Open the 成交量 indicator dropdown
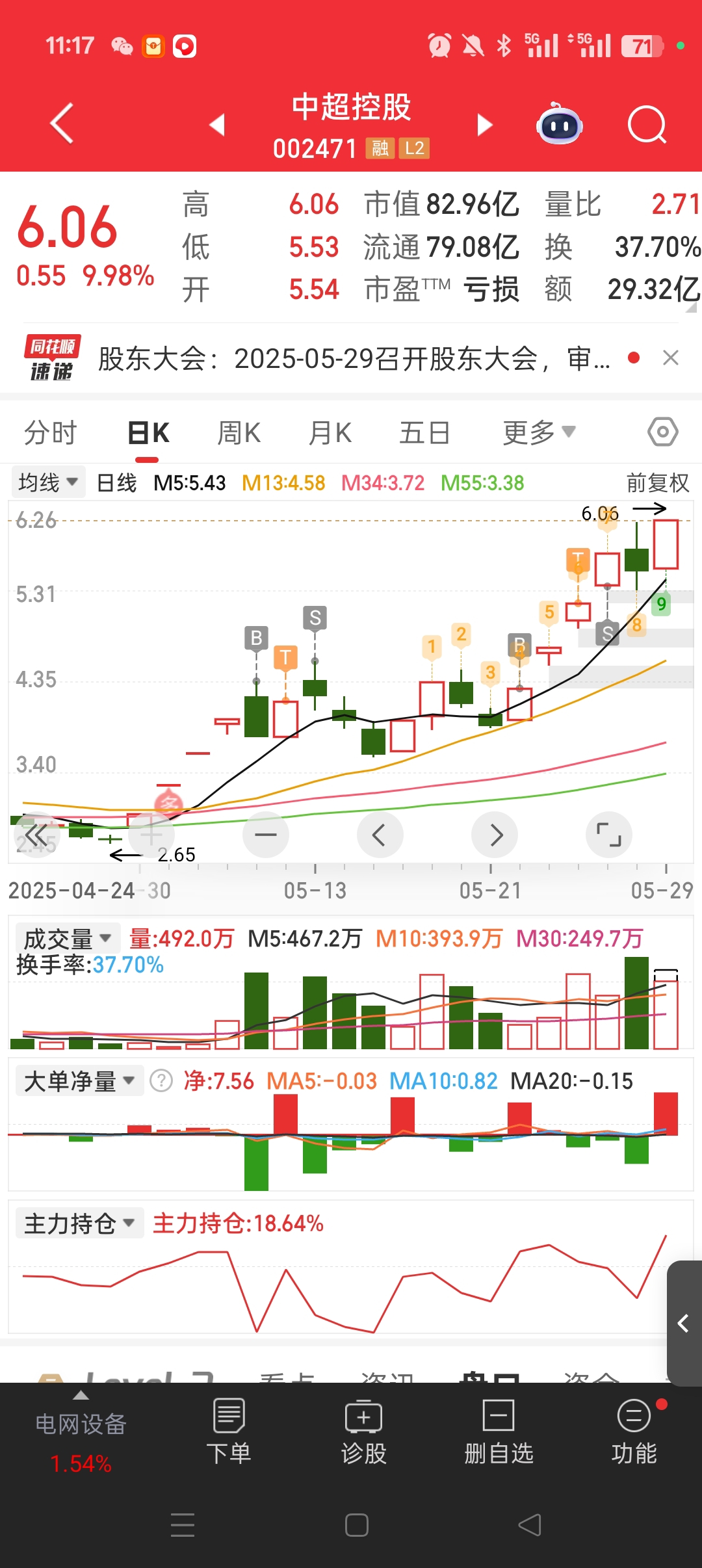The width and height of the screenshot is (702, 1568). click(x=67, y=939)
